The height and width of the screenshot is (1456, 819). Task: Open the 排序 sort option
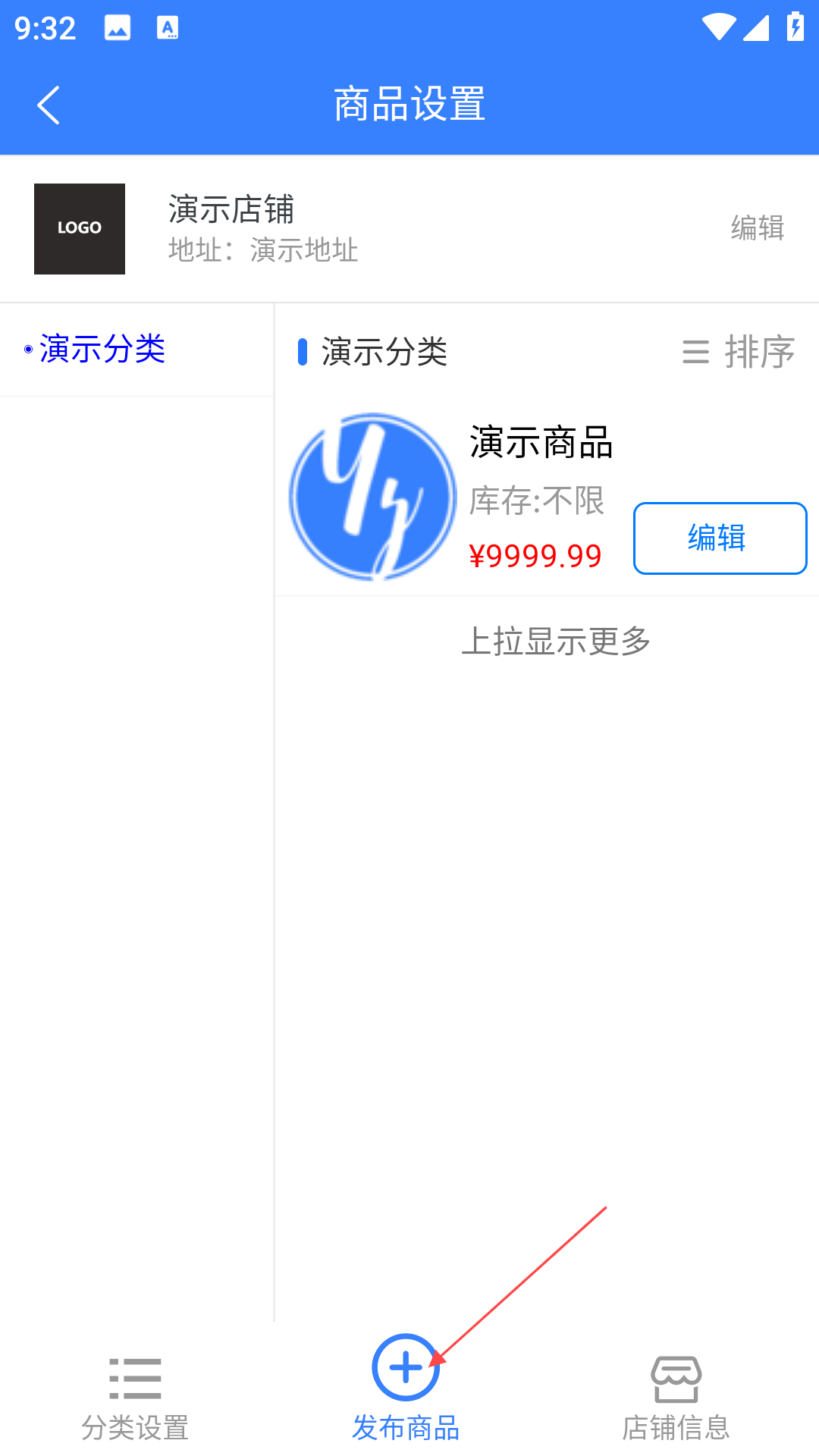click(739, 352)
